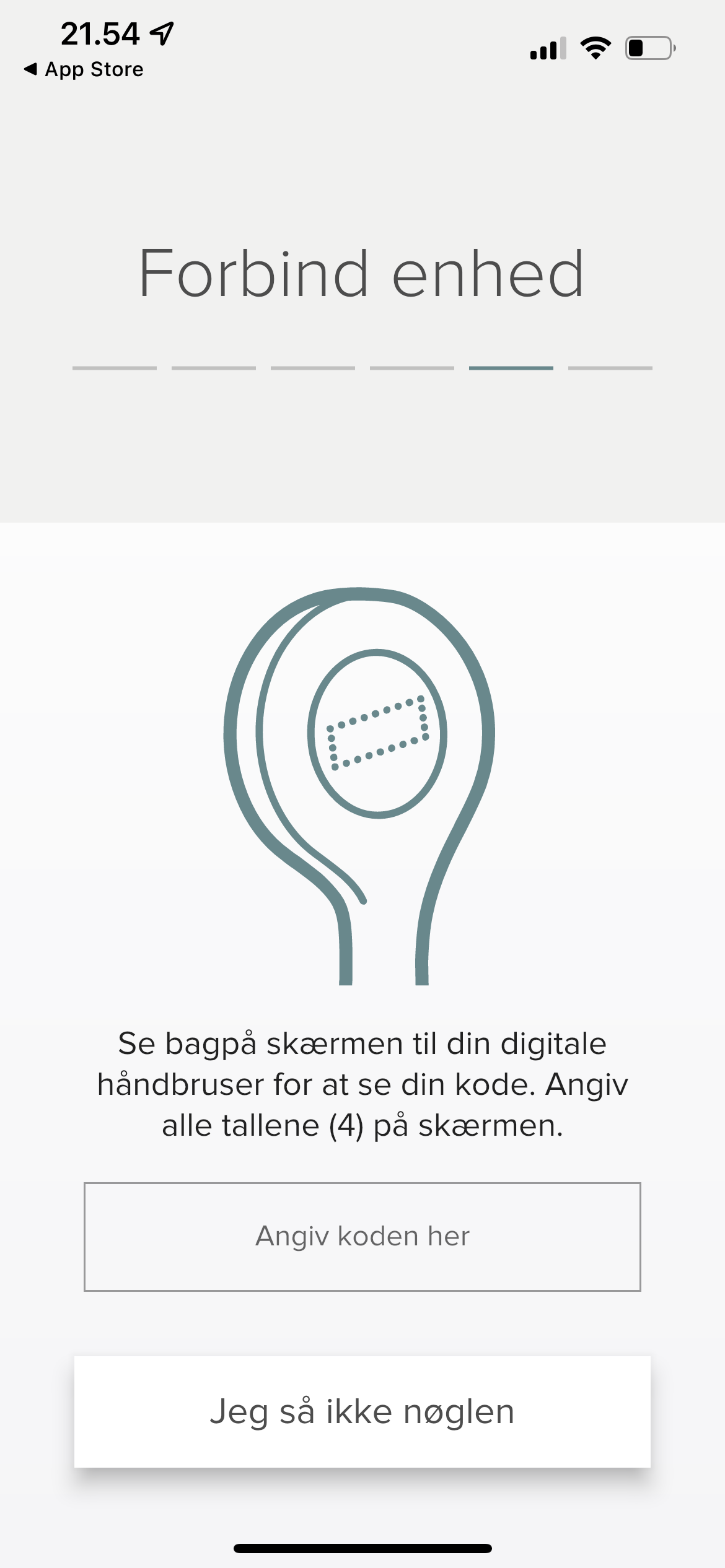Select 'Jeg så ikke nøglen' button
The image size is (725, 1568).
(362, 1412)
